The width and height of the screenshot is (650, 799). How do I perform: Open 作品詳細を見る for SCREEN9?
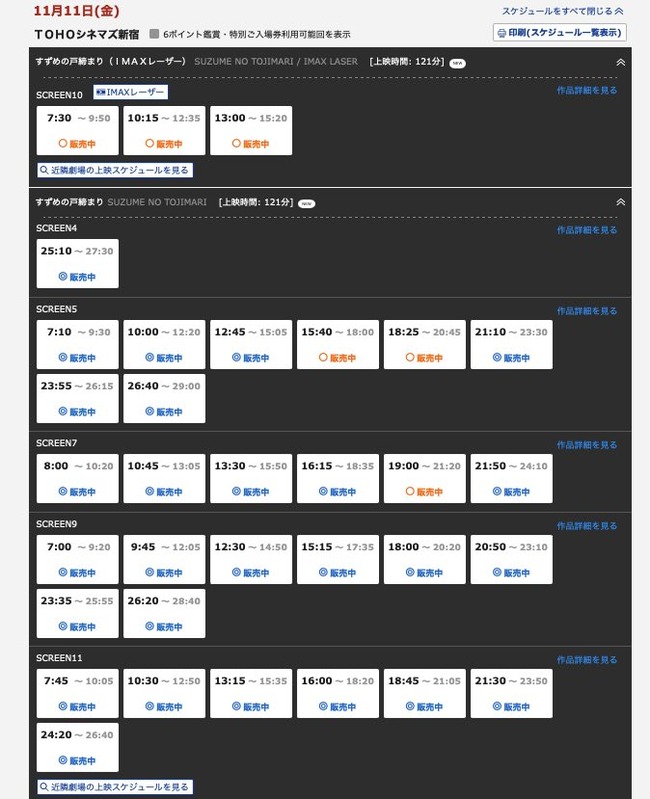click(587, 526)
